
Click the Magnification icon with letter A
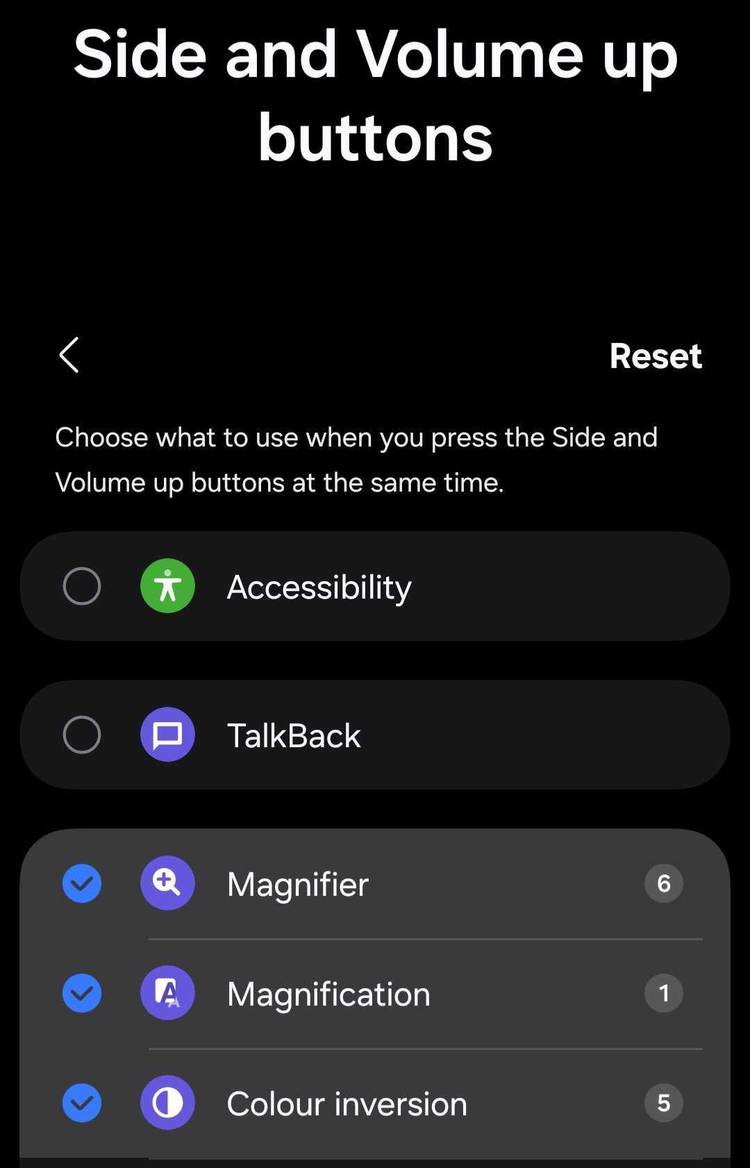(x=167, y=993)
